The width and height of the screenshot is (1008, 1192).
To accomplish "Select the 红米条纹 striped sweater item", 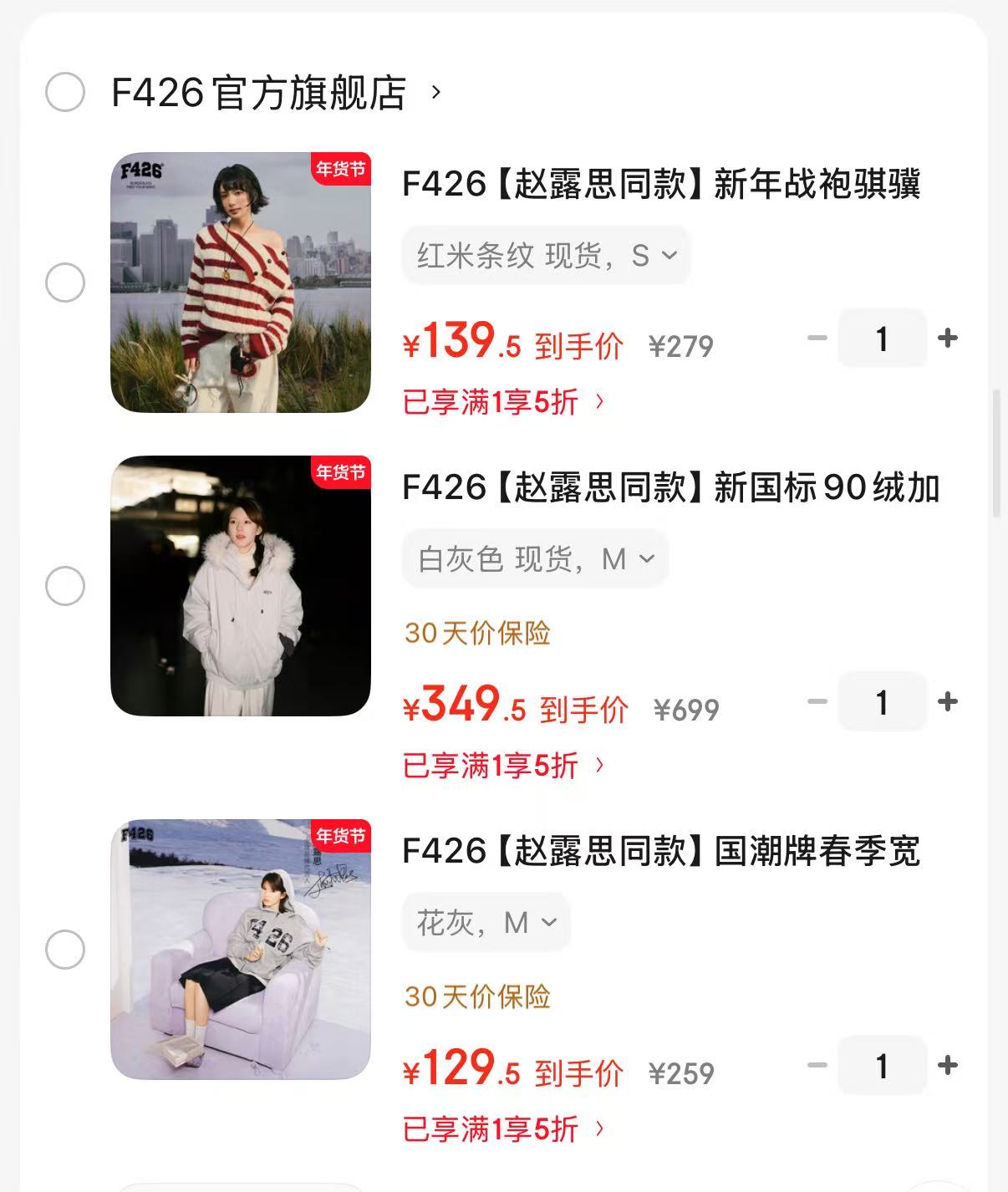I will [65, 283].
